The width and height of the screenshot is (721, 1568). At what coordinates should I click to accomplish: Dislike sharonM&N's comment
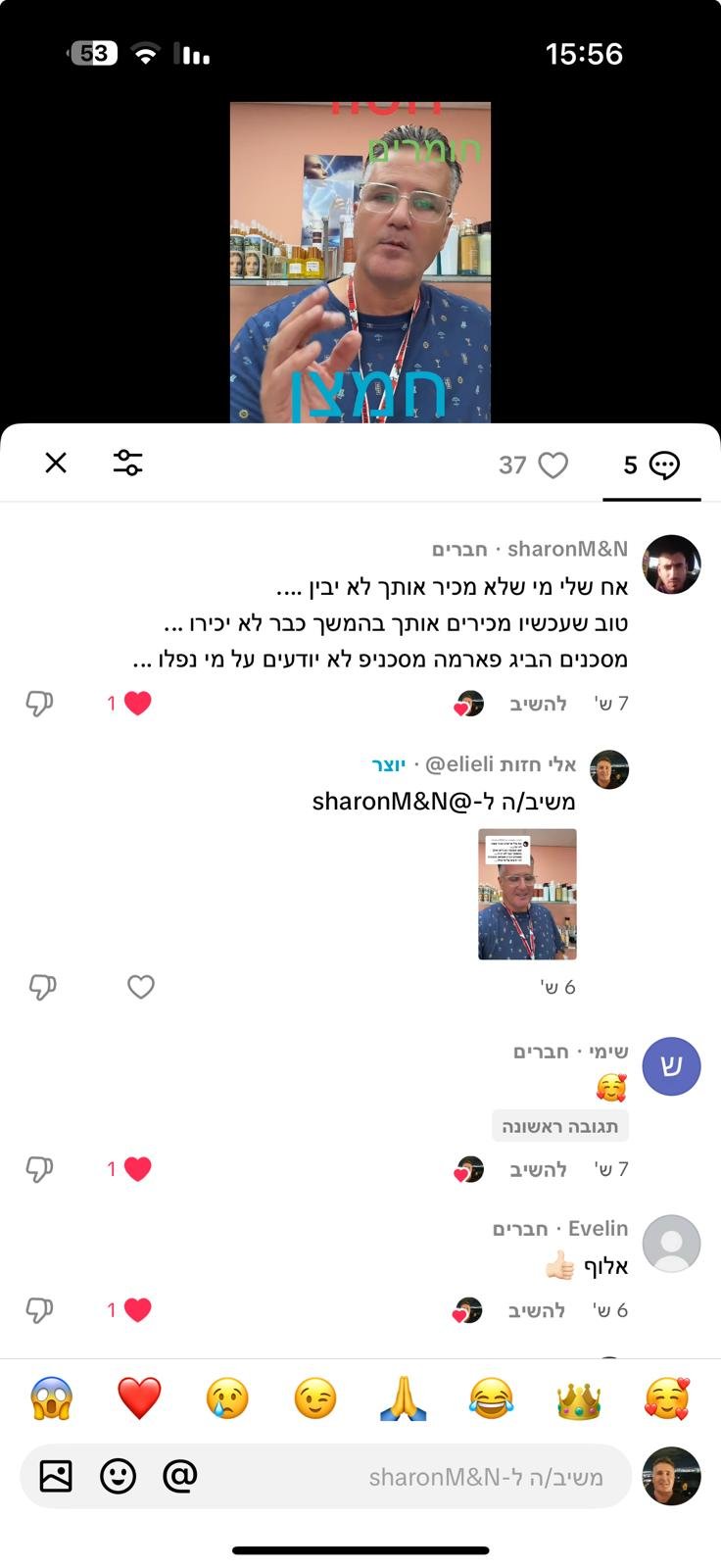coord(39,703)
